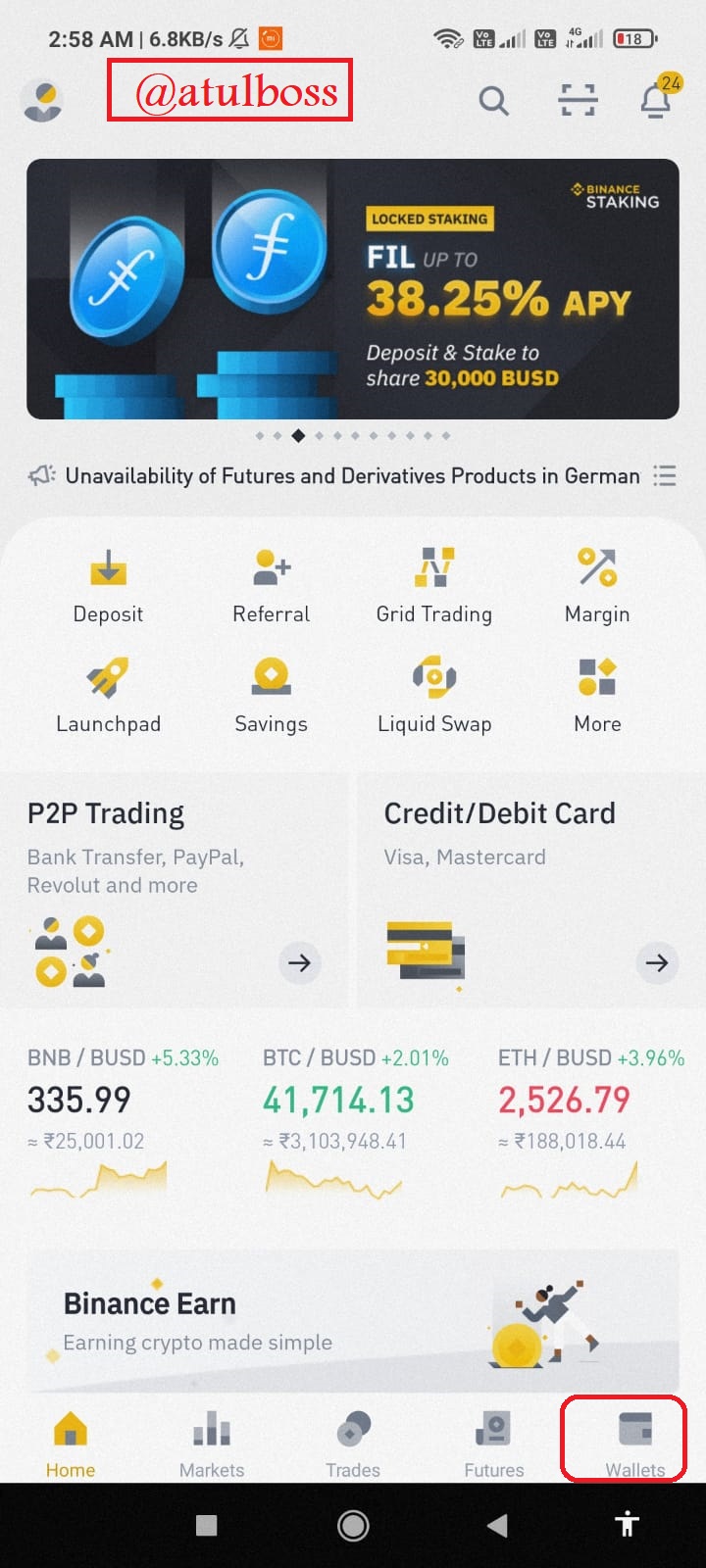The image size is (706, 1568).
Task: Open Liquid Swap
Action: pos(434,696)
